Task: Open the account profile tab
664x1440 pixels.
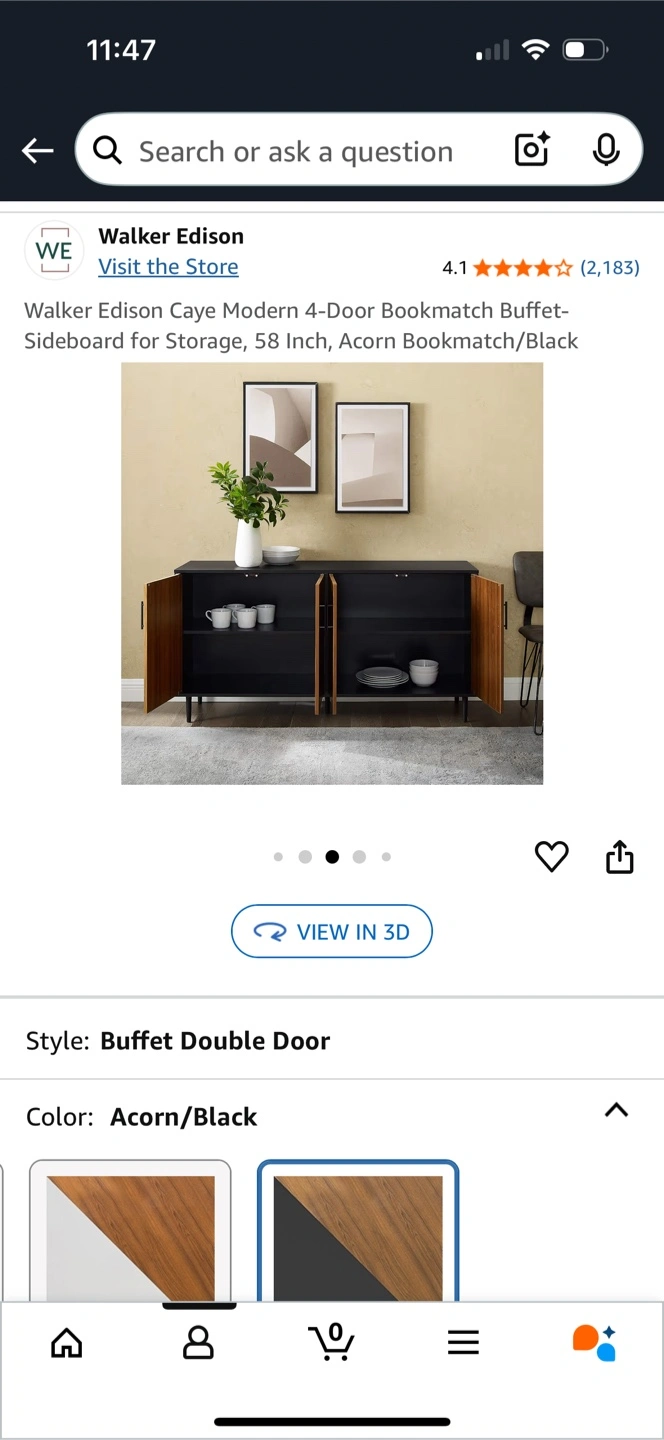Action: 198,1342
